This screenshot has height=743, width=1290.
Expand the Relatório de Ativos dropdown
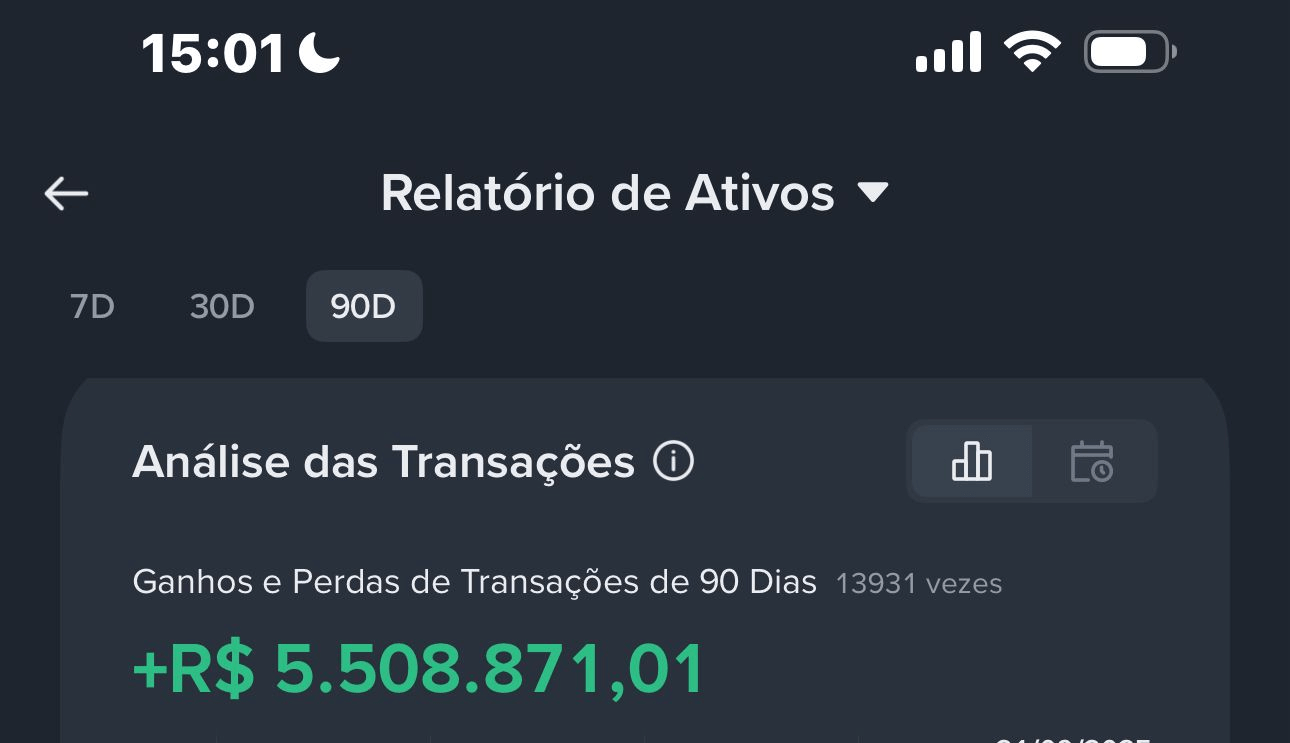coord(873,193)
